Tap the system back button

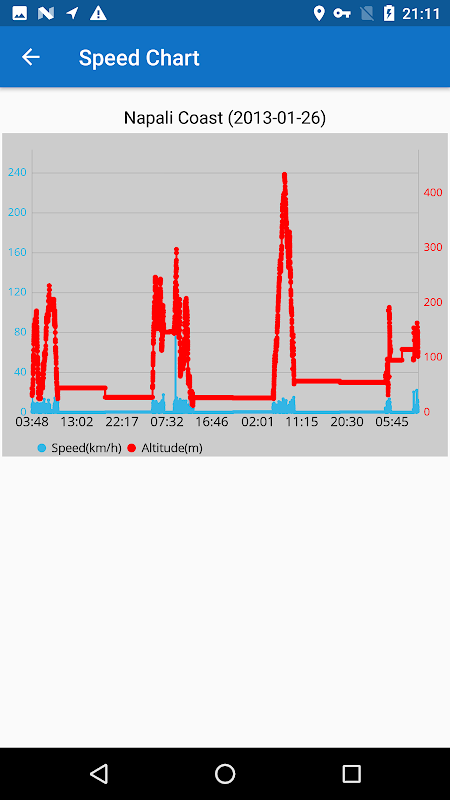pyautogui.click(x=99, y=773)
